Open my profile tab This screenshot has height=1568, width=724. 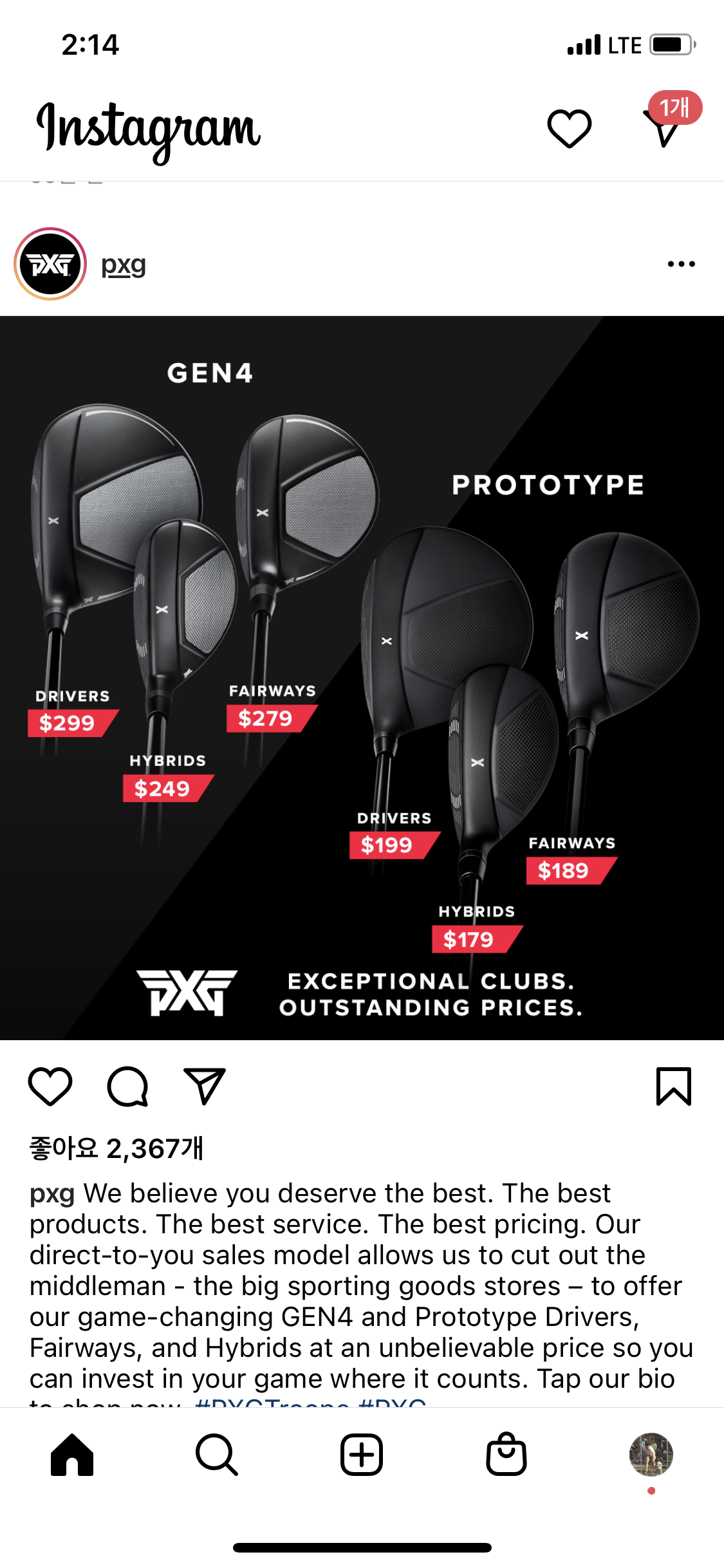(x=651, y=1455)
